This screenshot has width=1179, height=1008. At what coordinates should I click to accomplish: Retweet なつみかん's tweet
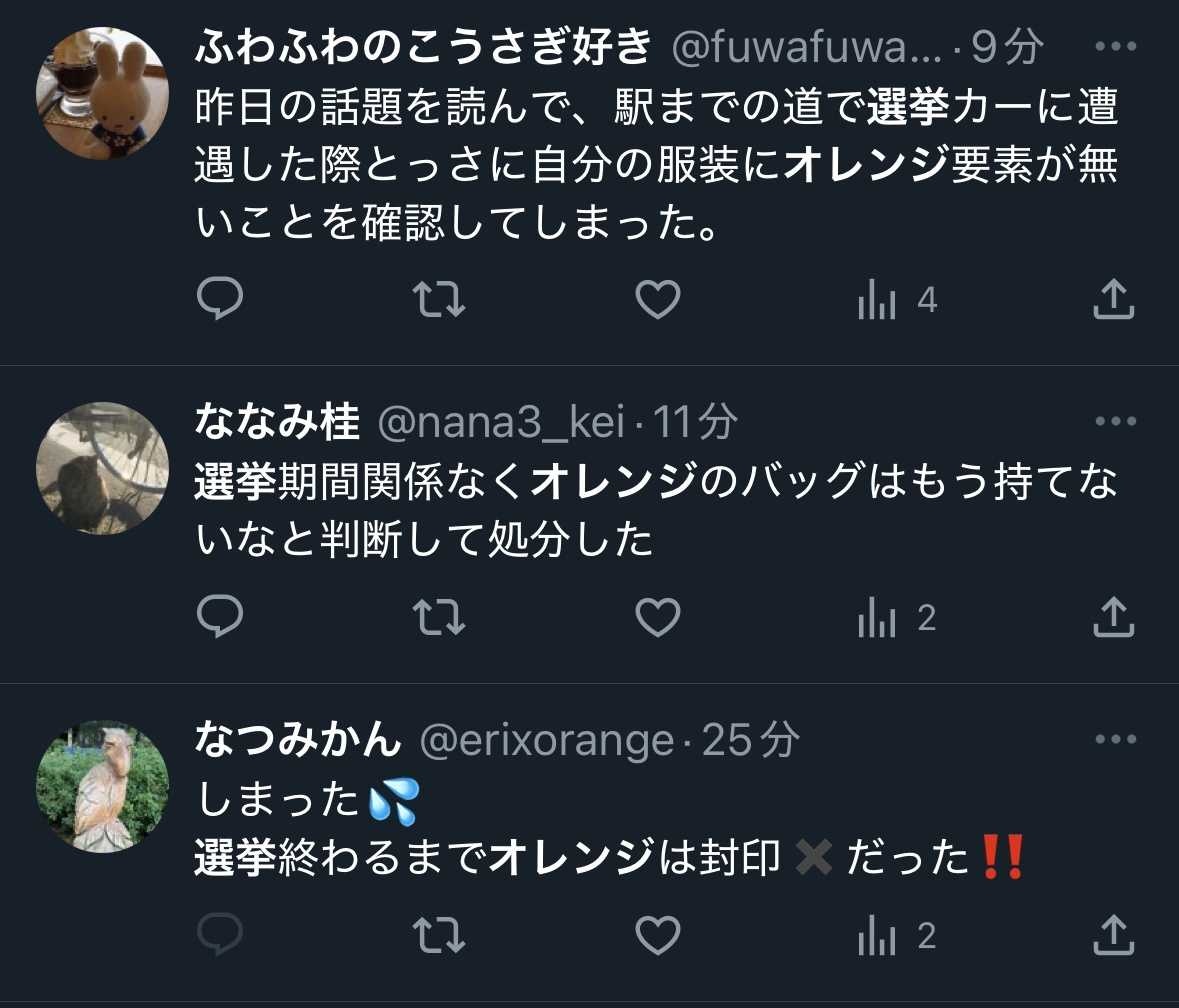click(x=439, y=936)
